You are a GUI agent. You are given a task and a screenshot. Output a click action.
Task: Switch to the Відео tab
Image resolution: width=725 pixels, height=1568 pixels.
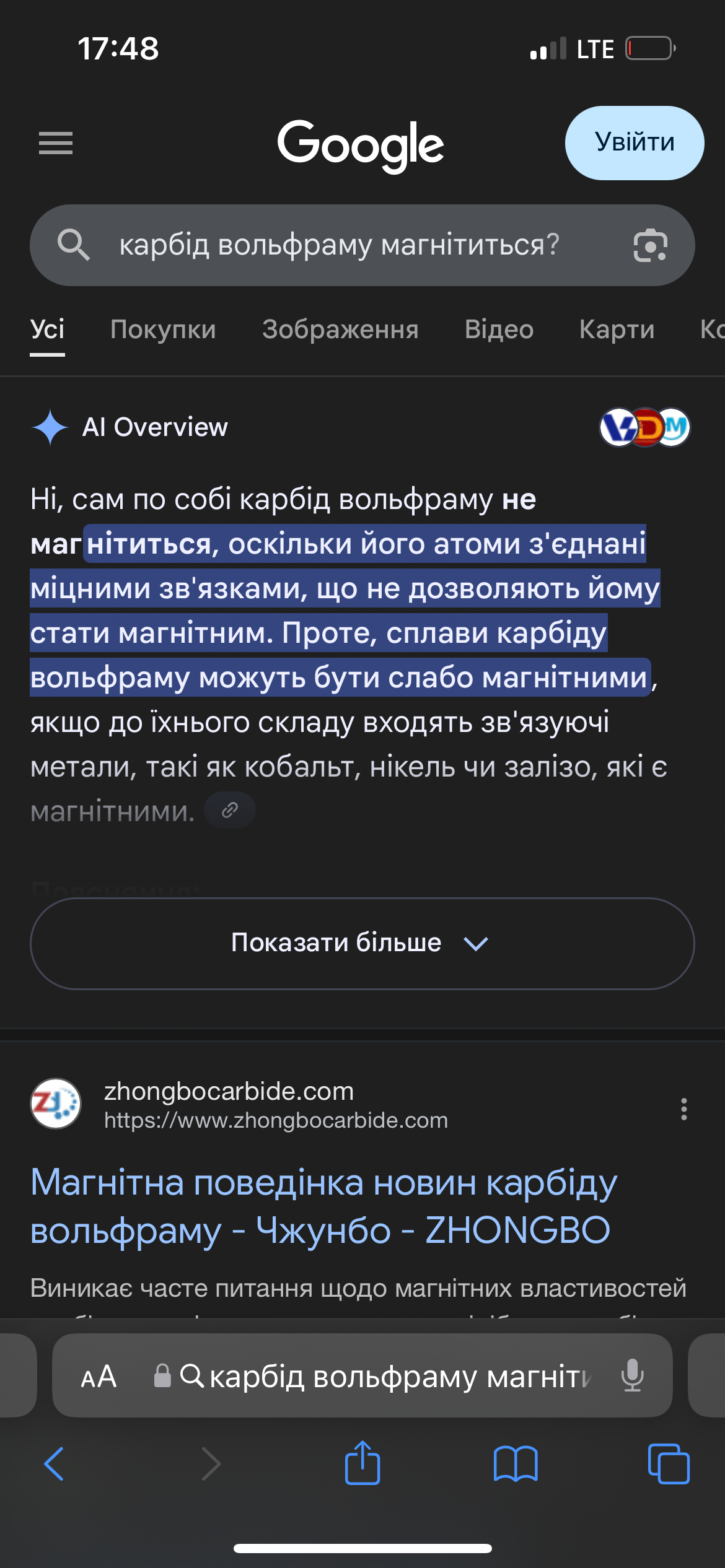pos(499,329)
